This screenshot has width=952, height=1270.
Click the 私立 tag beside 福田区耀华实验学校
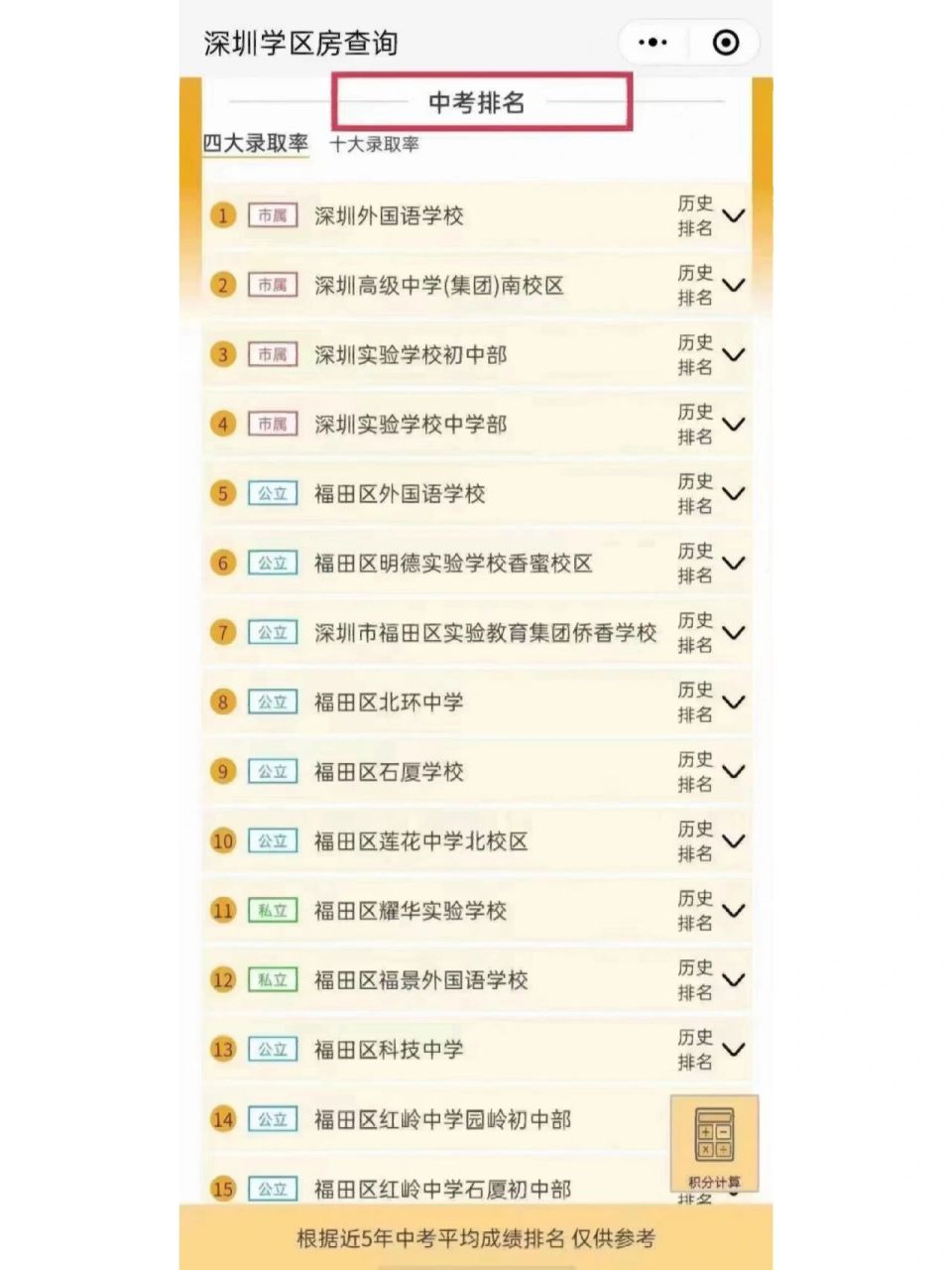pyautogui.click(x=272, y=910)
